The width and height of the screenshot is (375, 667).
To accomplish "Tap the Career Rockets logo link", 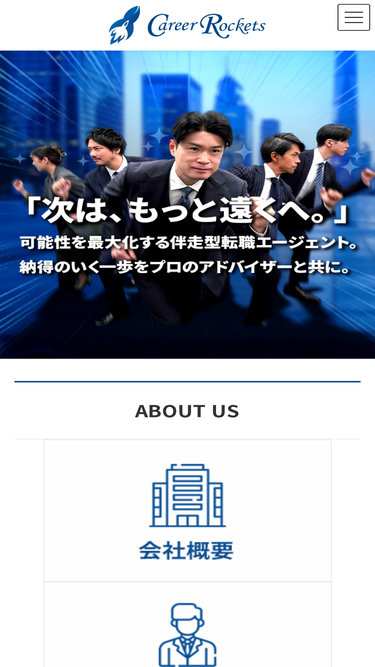I will coord(187,25).
